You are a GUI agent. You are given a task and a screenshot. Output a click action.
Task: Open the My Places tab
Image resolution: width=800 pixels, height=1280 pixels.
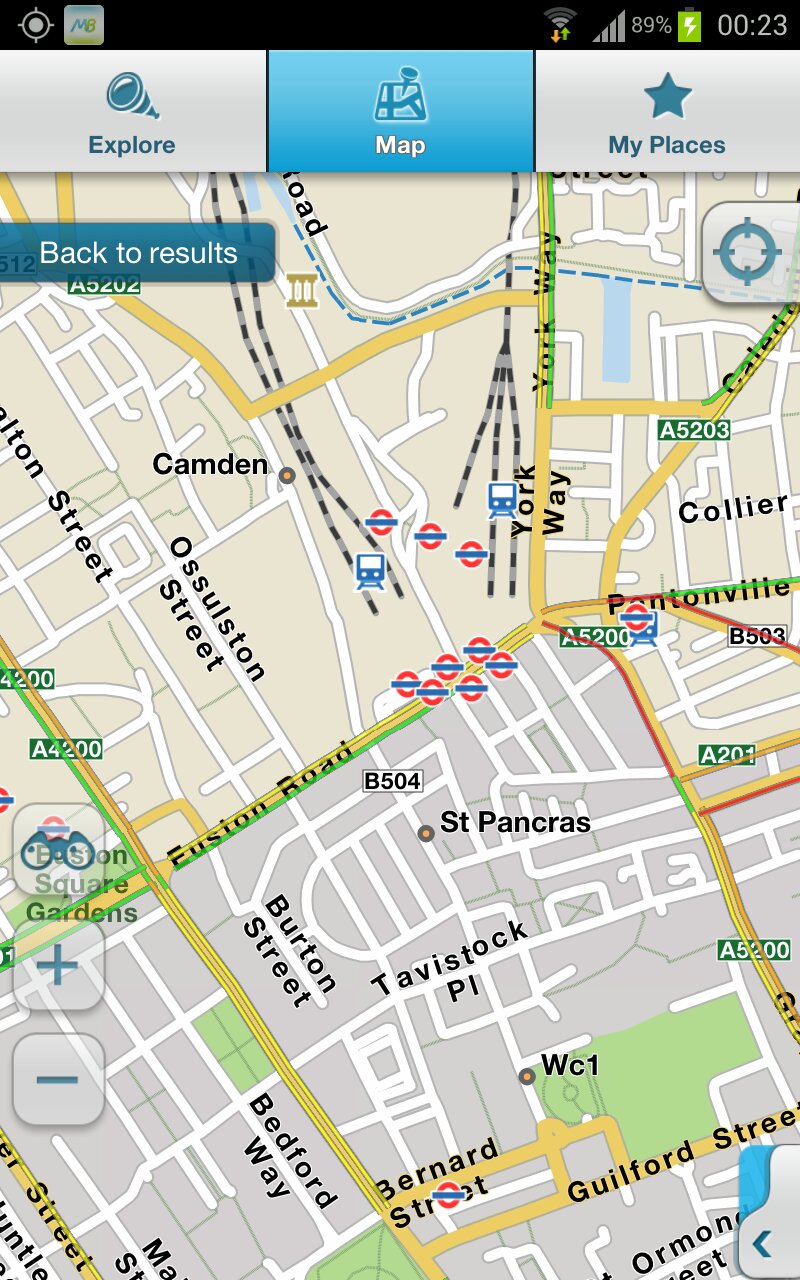(668, 111)
